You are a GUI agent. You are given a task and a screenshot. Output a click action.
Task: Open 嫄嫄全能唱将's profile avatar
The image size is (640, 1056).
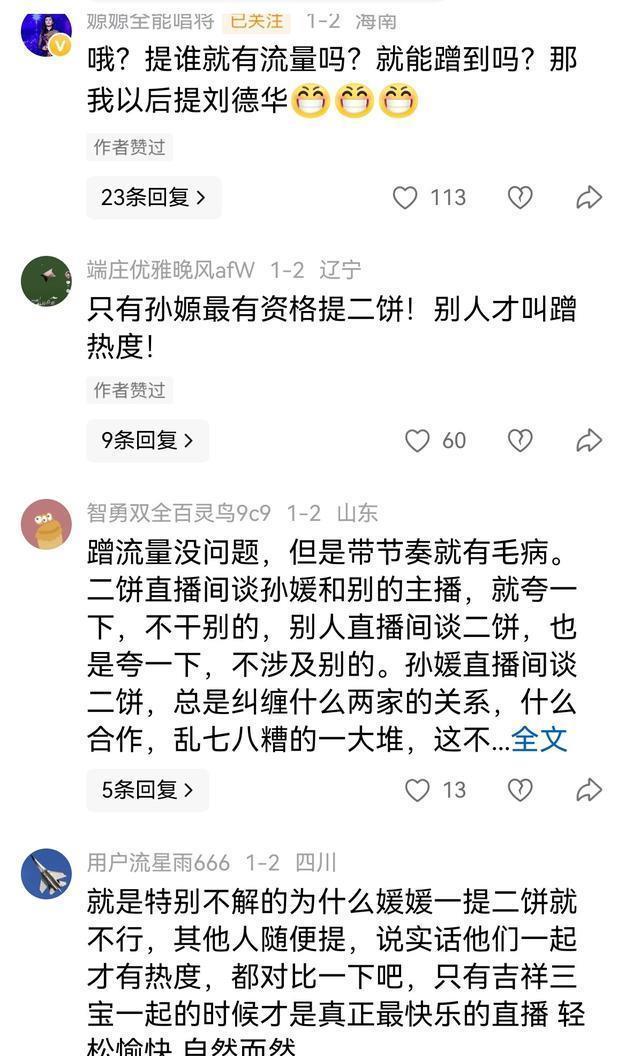[46, 32]
